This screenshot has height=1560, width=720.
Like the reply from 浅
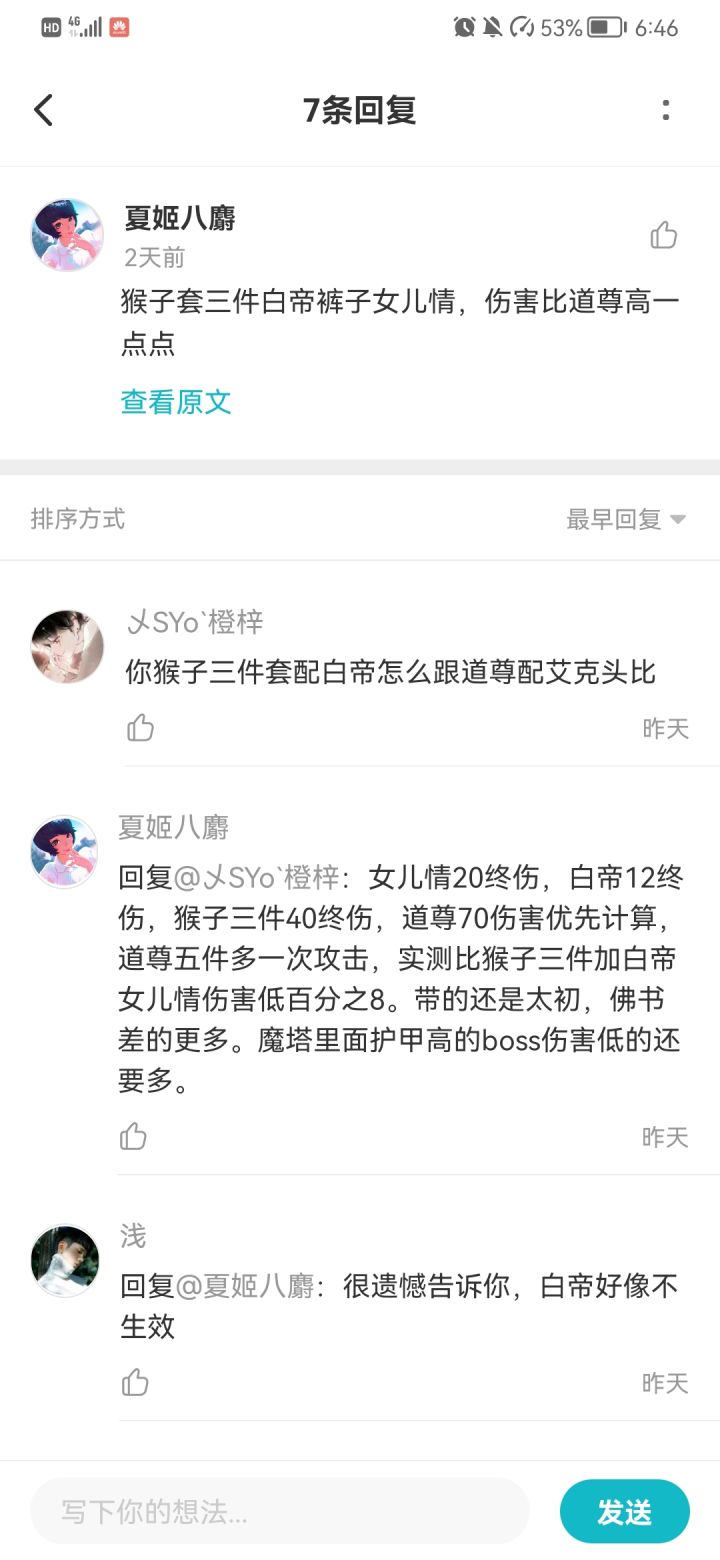coord(135,1383)
